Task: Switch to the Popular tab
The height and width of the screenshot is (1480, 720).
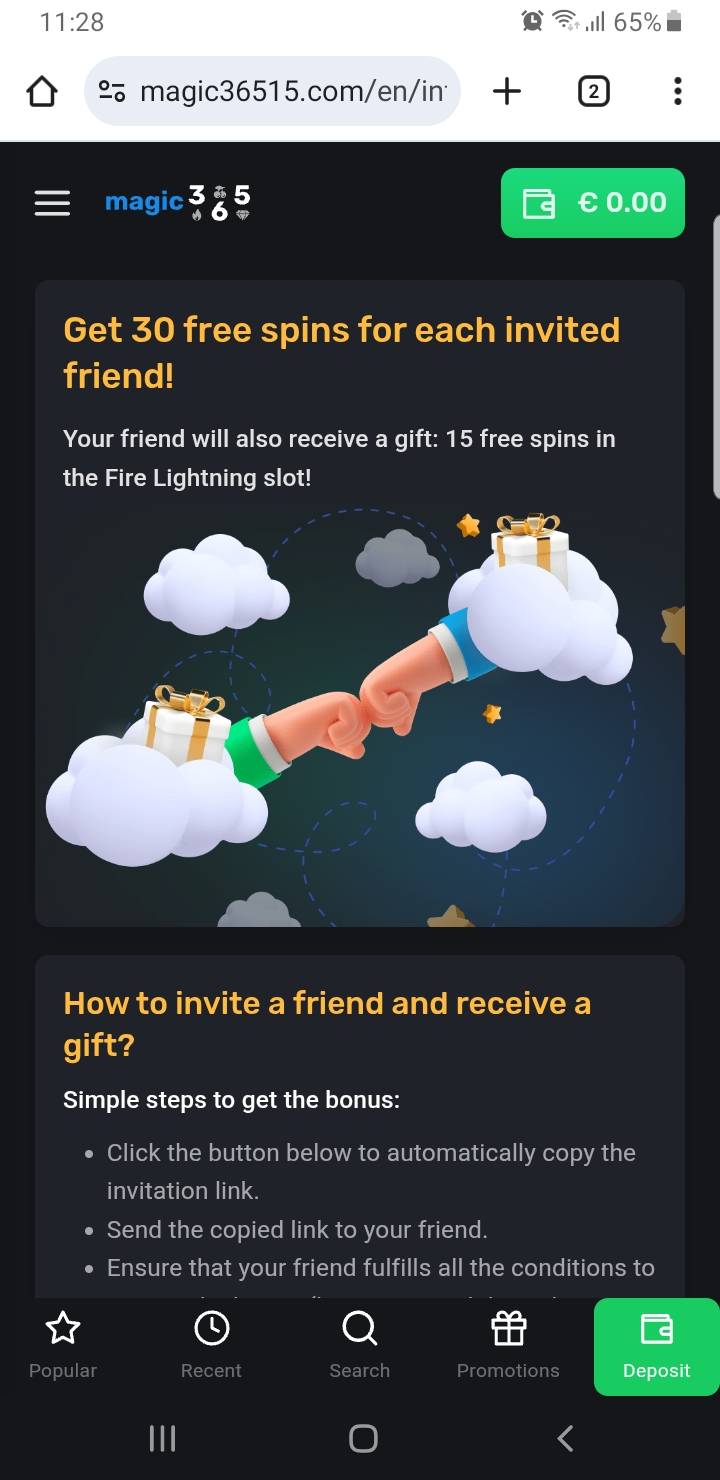Action: coord(63,1346)
